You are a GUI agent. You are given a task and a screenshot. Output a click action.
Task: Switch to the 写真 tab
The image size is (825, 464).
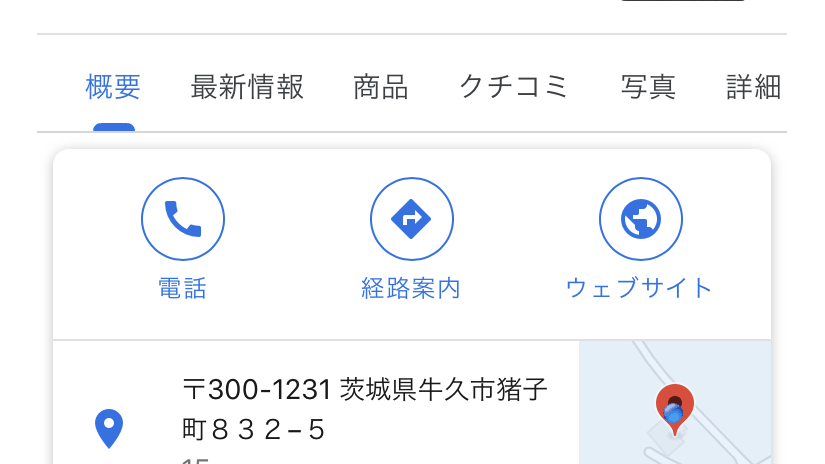pos(648,88)
